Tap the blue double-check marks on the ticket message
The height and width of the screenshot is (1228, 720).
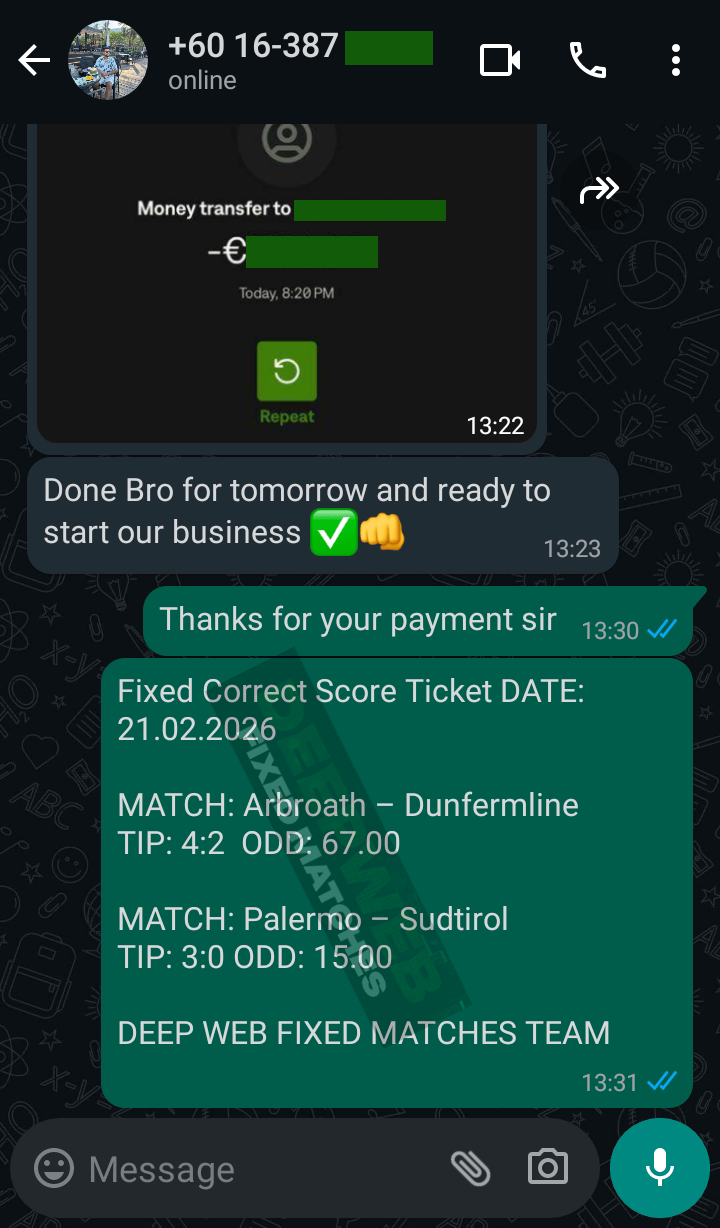(659, 1081)
